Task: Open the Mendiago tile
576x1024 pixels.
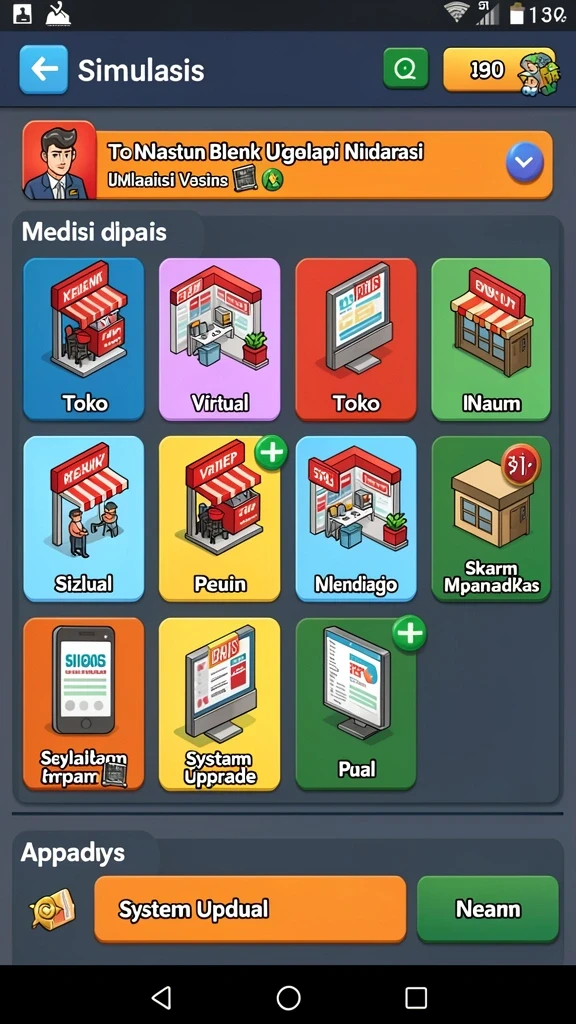Action: coord(356,519)
